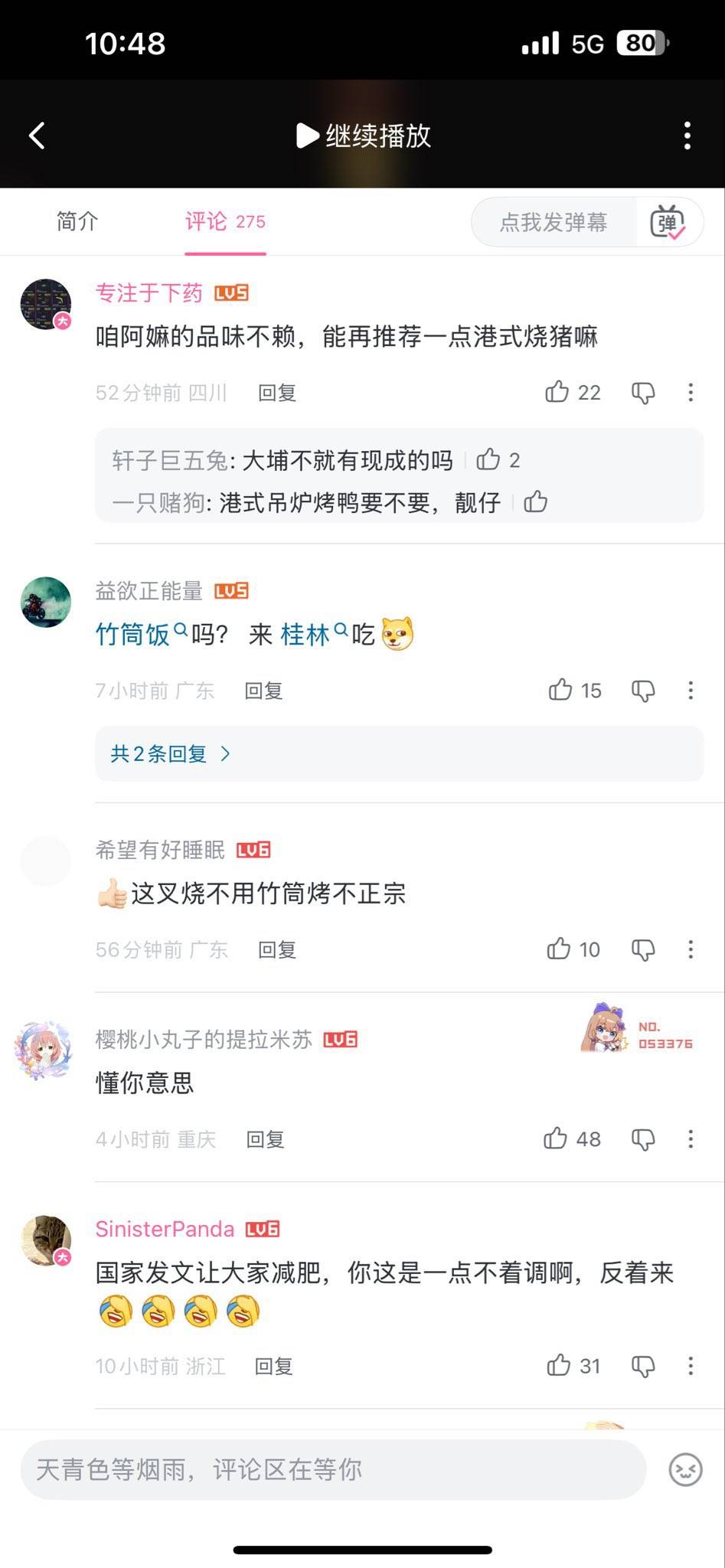Tap the comment input field
725x1568 pixels.
tap(333, 1469)
